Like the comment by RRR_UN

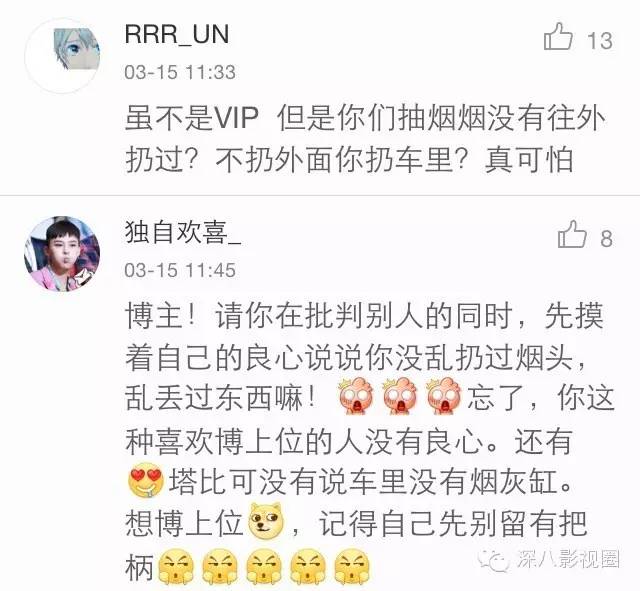(558, 39)
